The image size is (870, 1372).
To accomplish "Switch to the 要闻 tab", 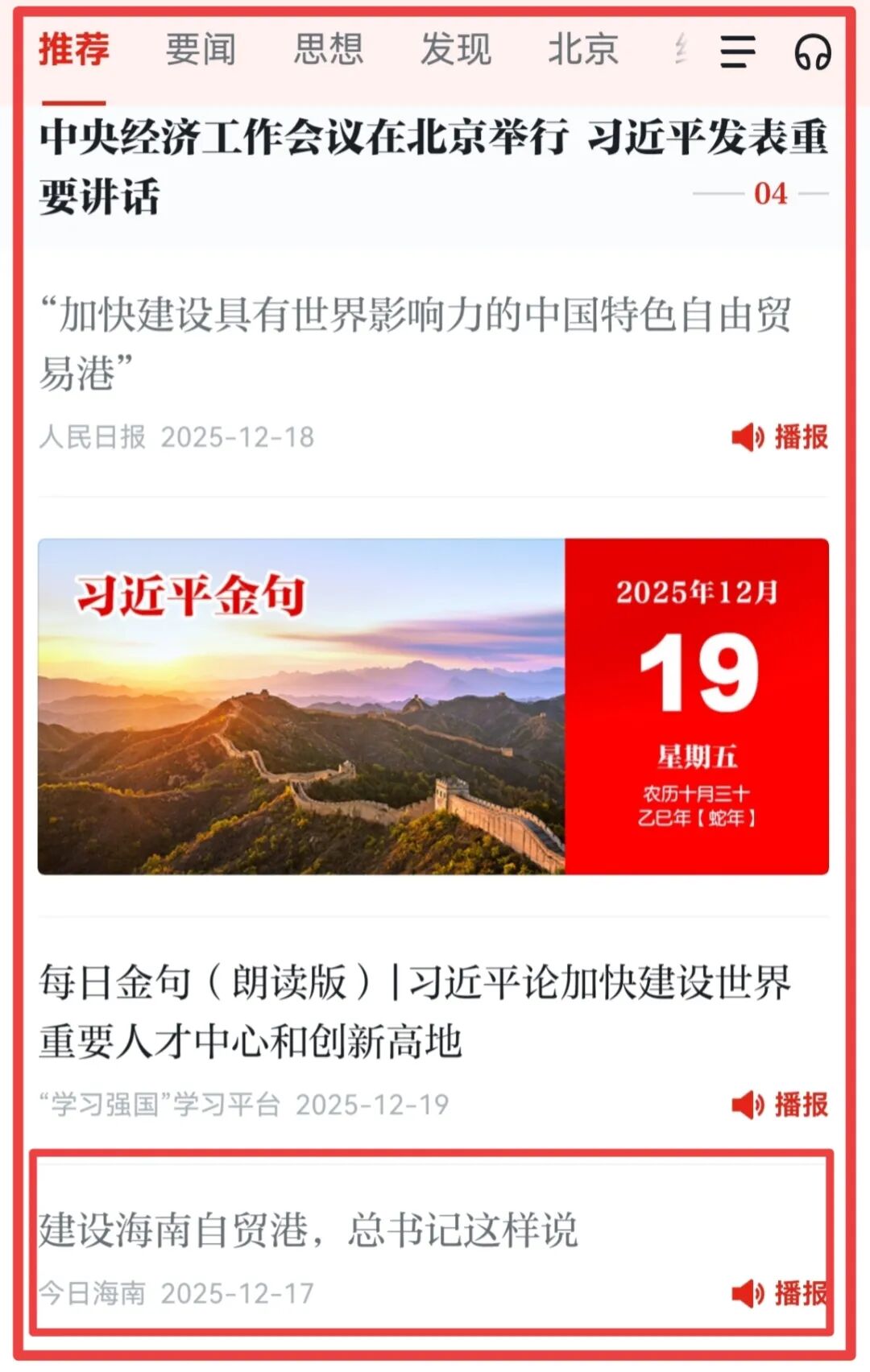I will click(x=201, y=50).
